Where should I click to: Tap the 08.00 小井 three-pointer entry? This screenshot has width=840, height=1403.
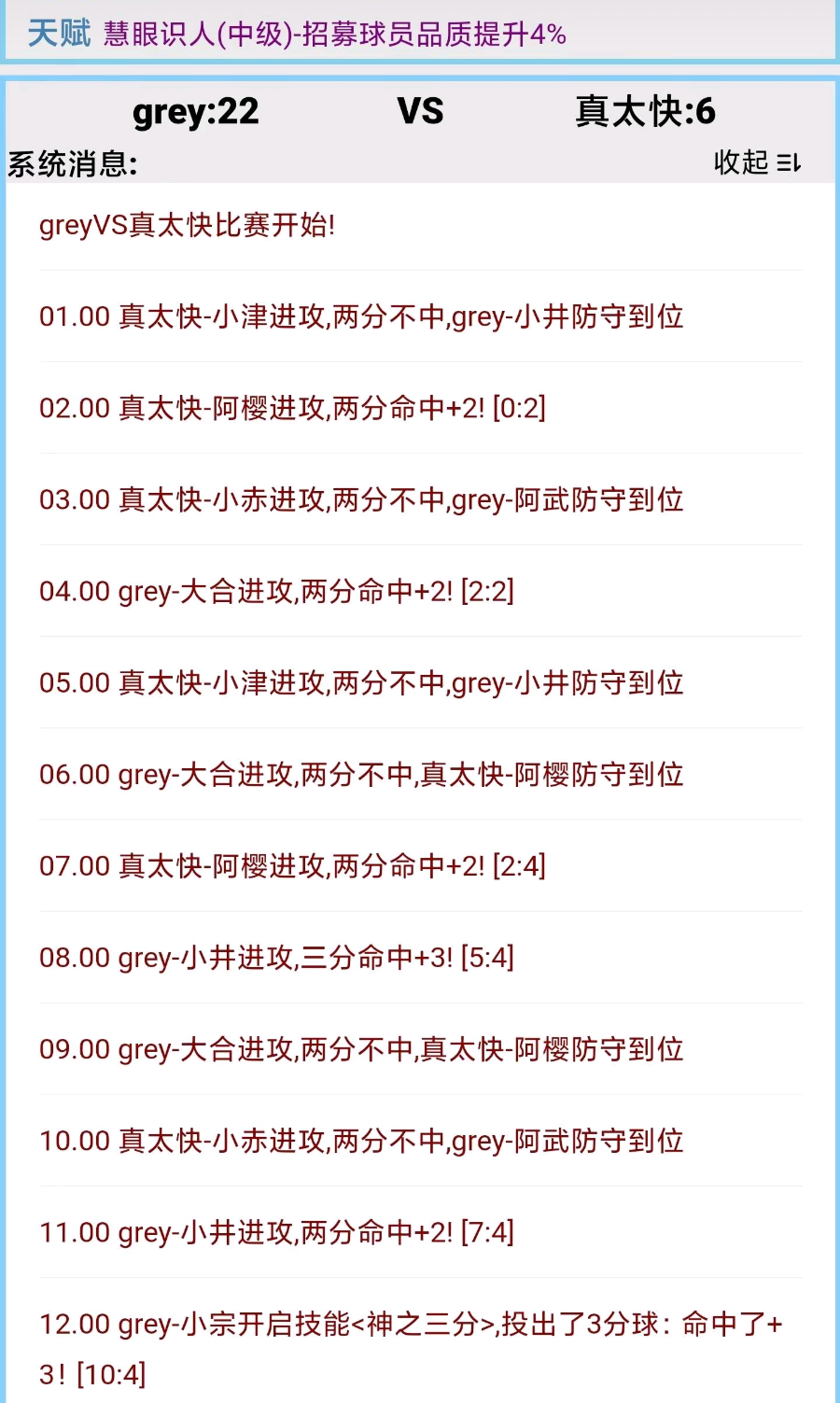(x=275, y=958)
